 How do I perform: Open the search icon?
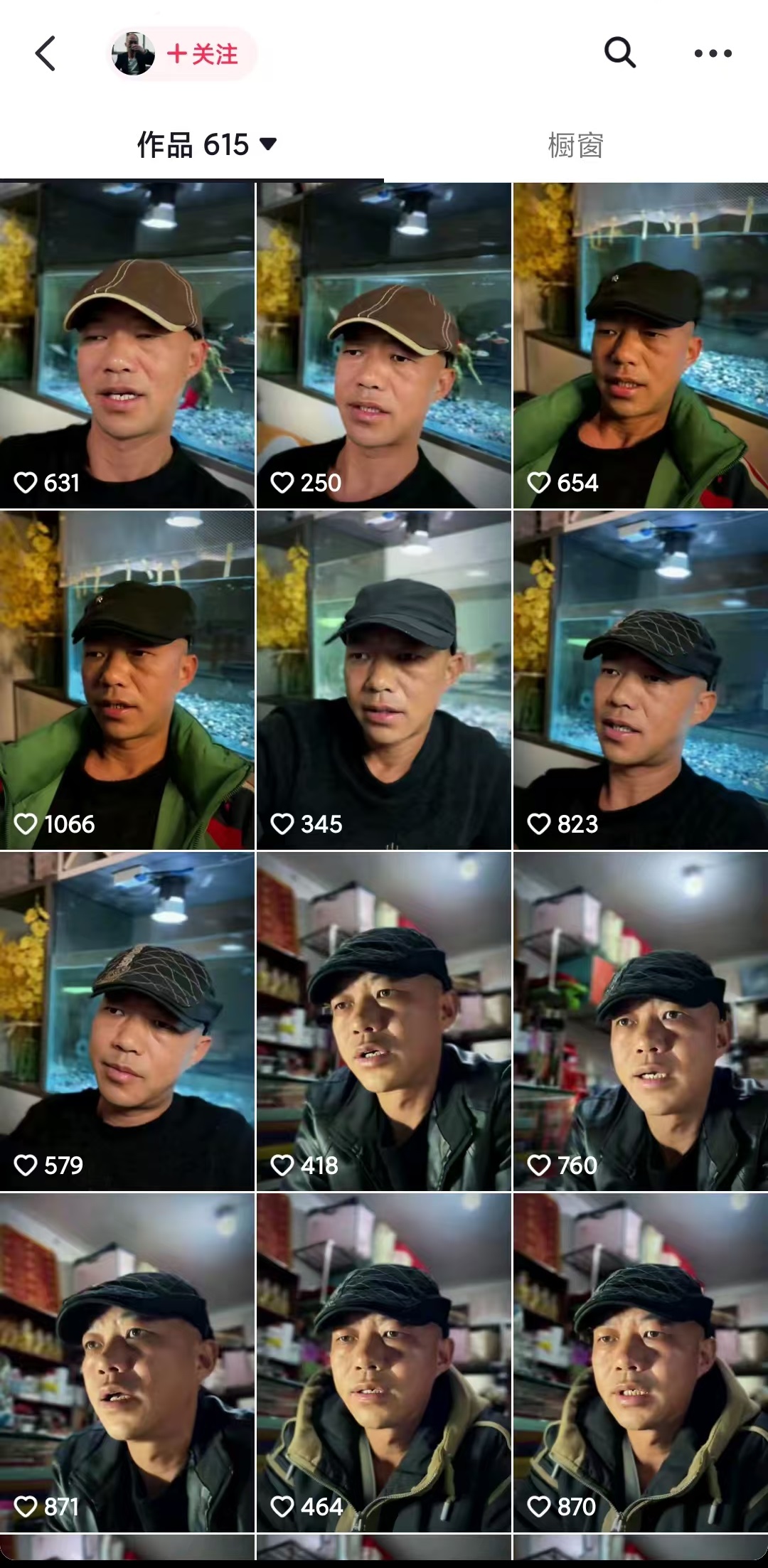click(x=619, y=53)
